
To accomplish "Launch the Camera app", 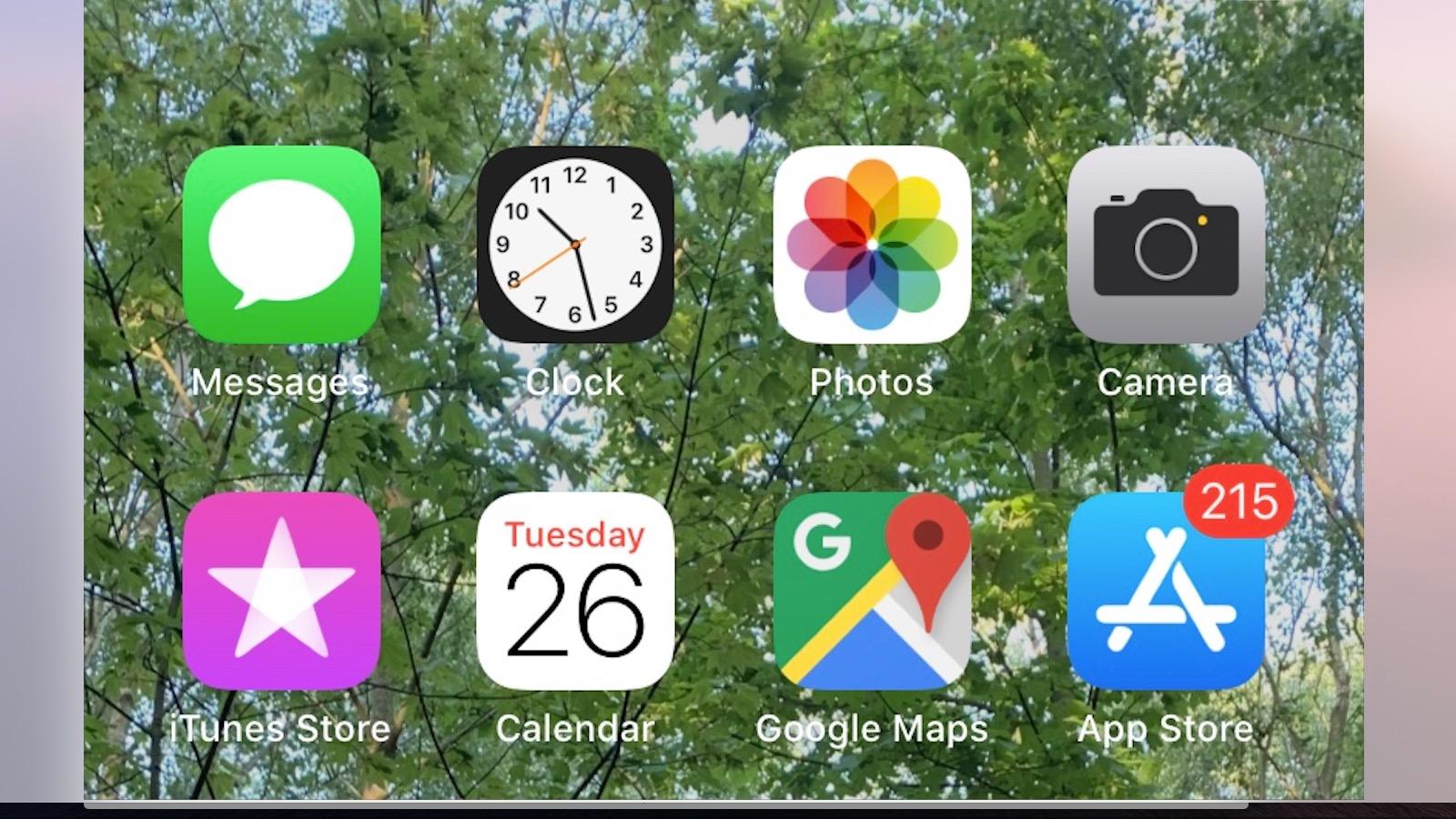I will [x=1166, y=245].
